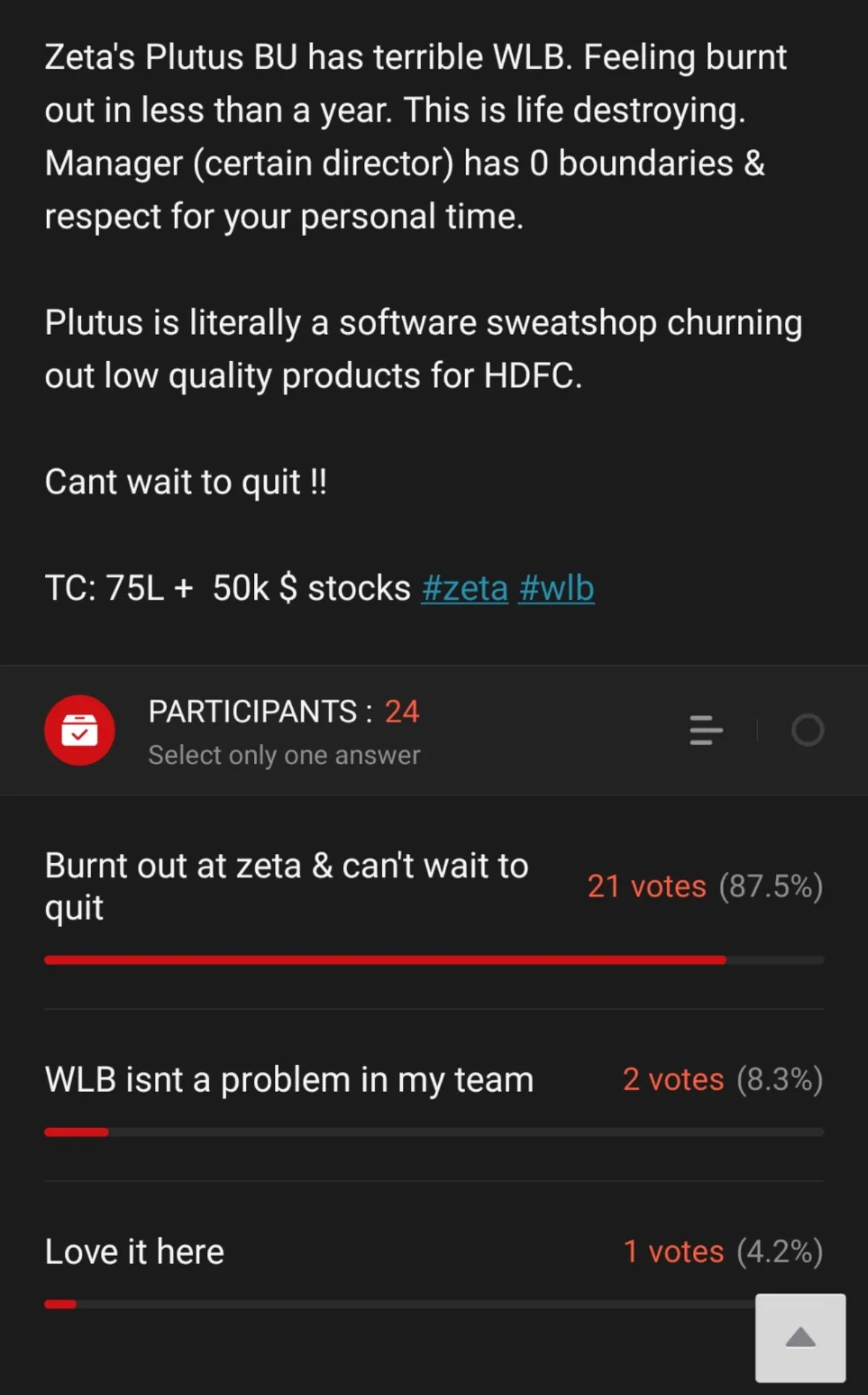Switch poll to circle chart view
This screenshot has height=1395, width=868.
coord(807,730)
